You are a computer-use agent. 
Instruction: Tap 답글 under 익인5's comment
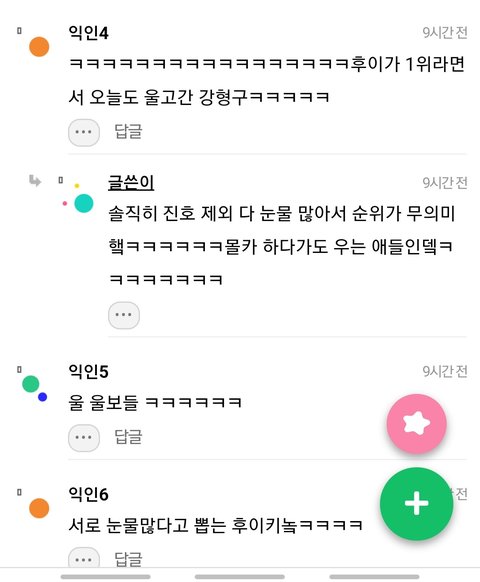tap(128, 436)
